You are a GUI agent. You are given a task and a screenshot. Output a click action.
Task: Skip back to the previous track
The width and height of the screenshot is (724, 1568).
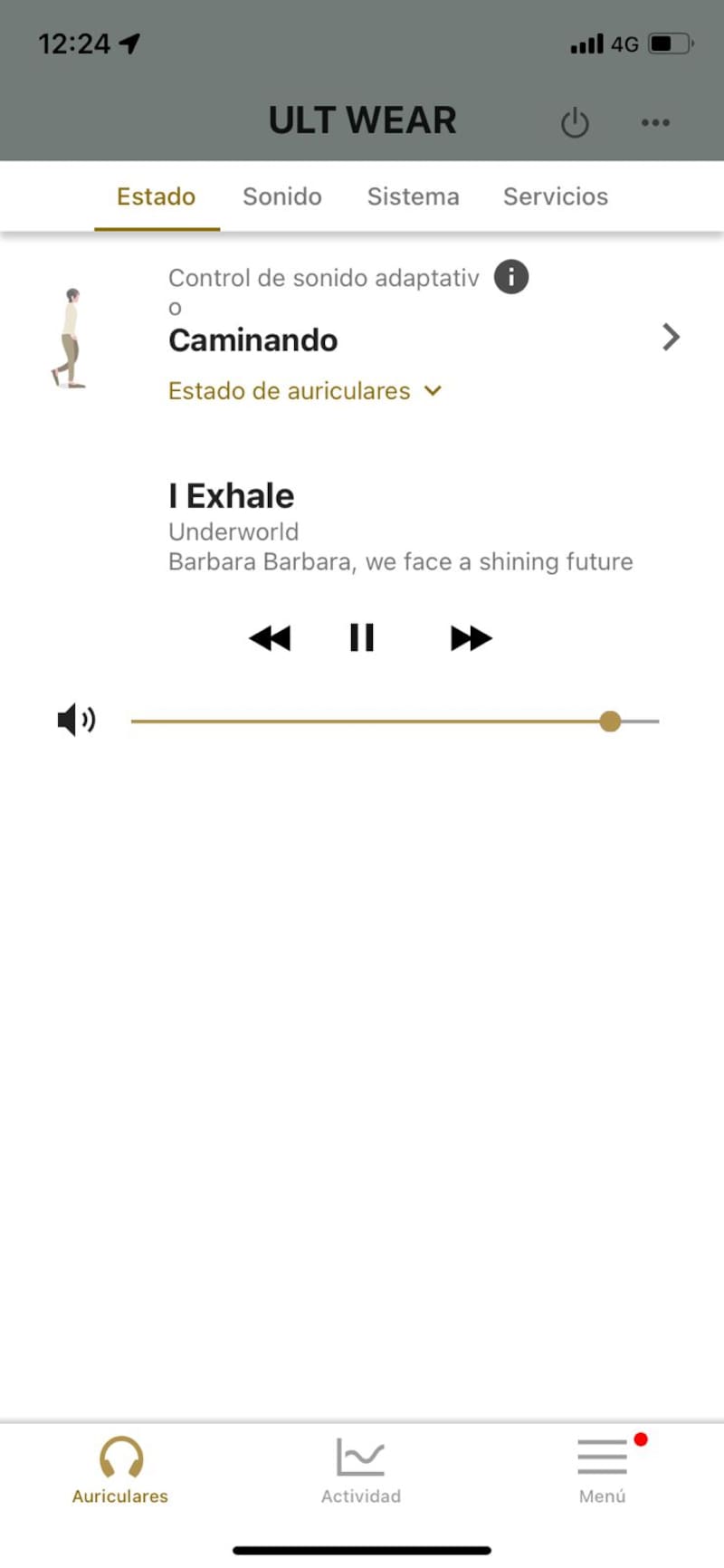pos(270,638)
